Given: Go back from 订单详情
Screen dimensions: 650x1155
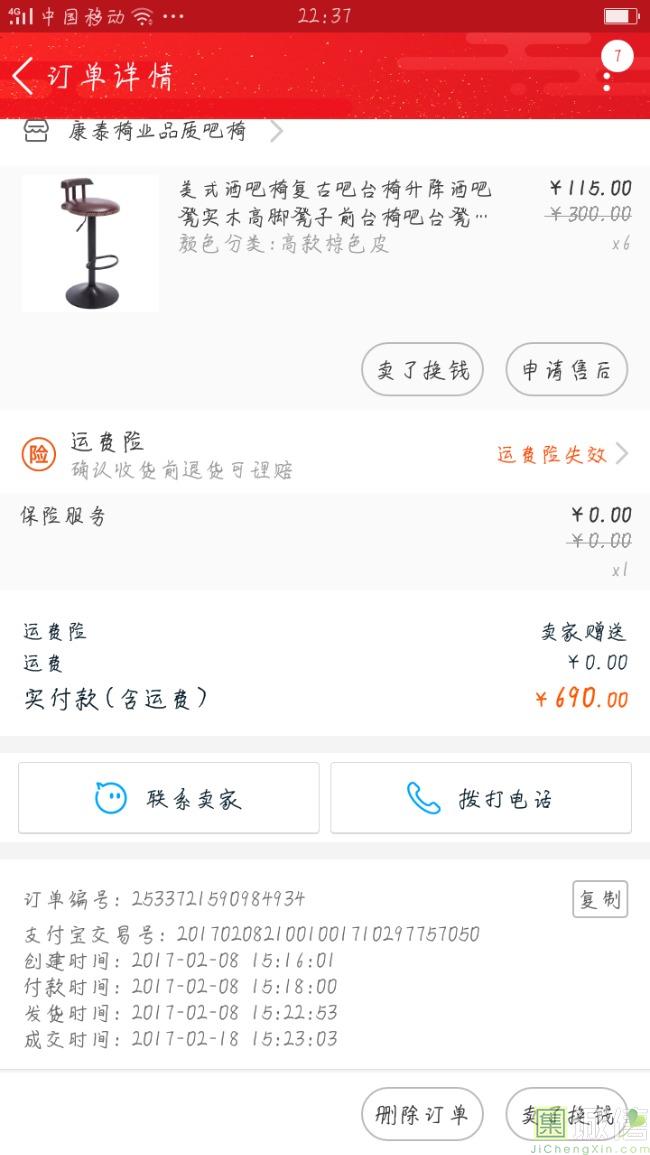Looking at the screenshot, I should [24, 76].
